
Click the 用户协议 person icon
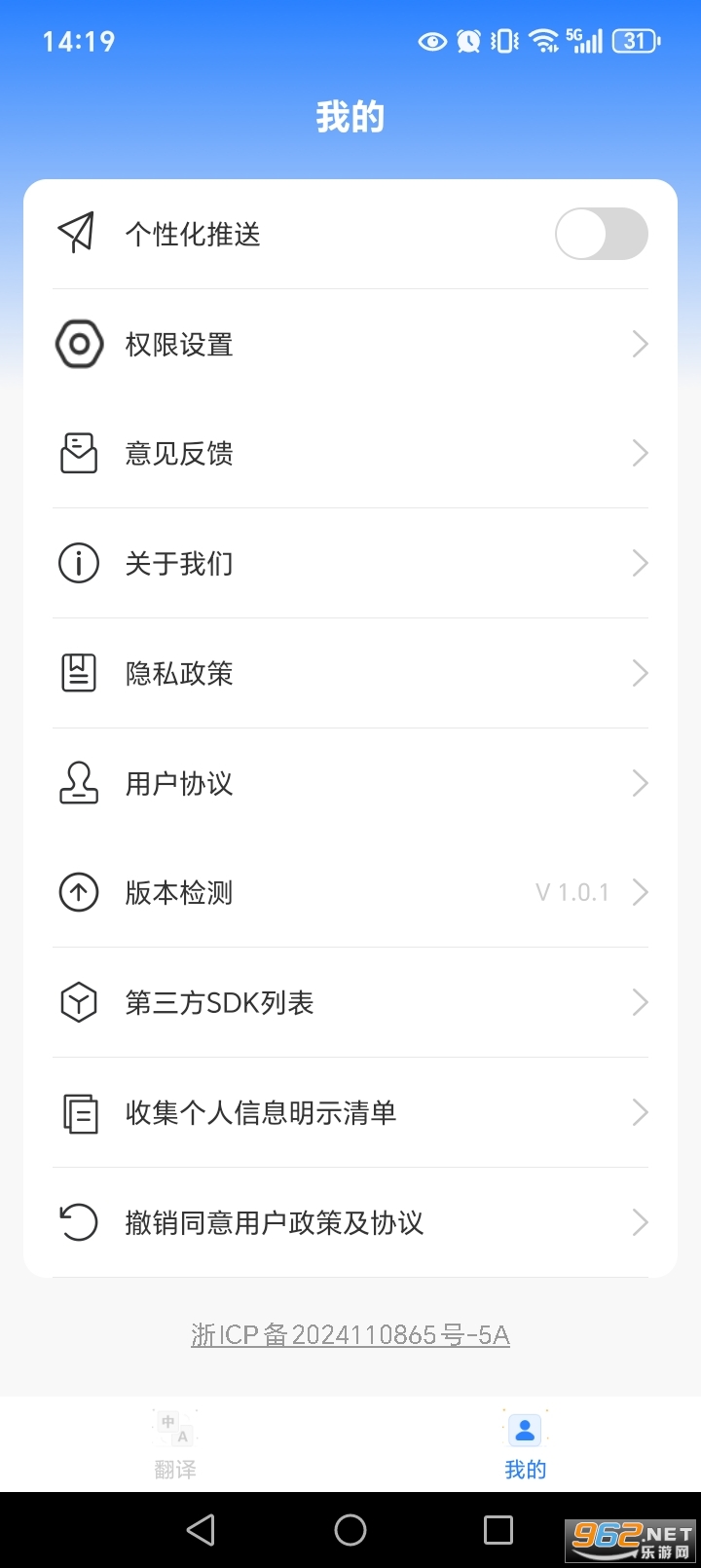[78, 782]
